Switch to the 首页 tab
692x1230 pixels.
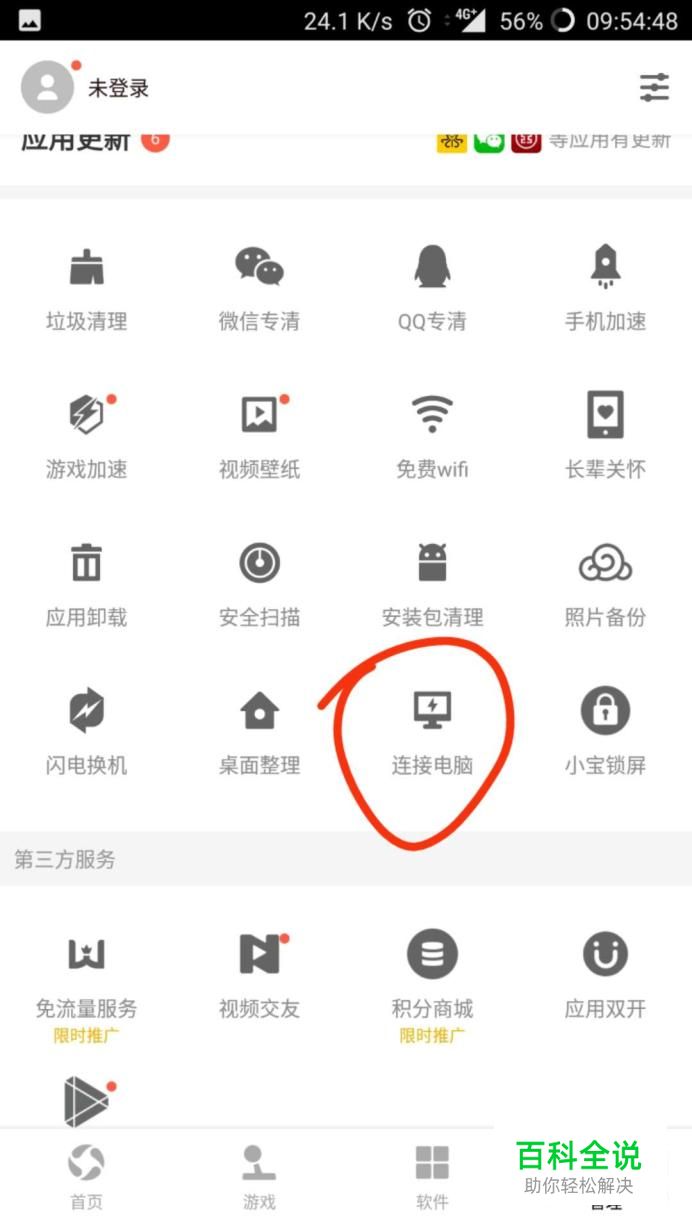[86, 1177]
